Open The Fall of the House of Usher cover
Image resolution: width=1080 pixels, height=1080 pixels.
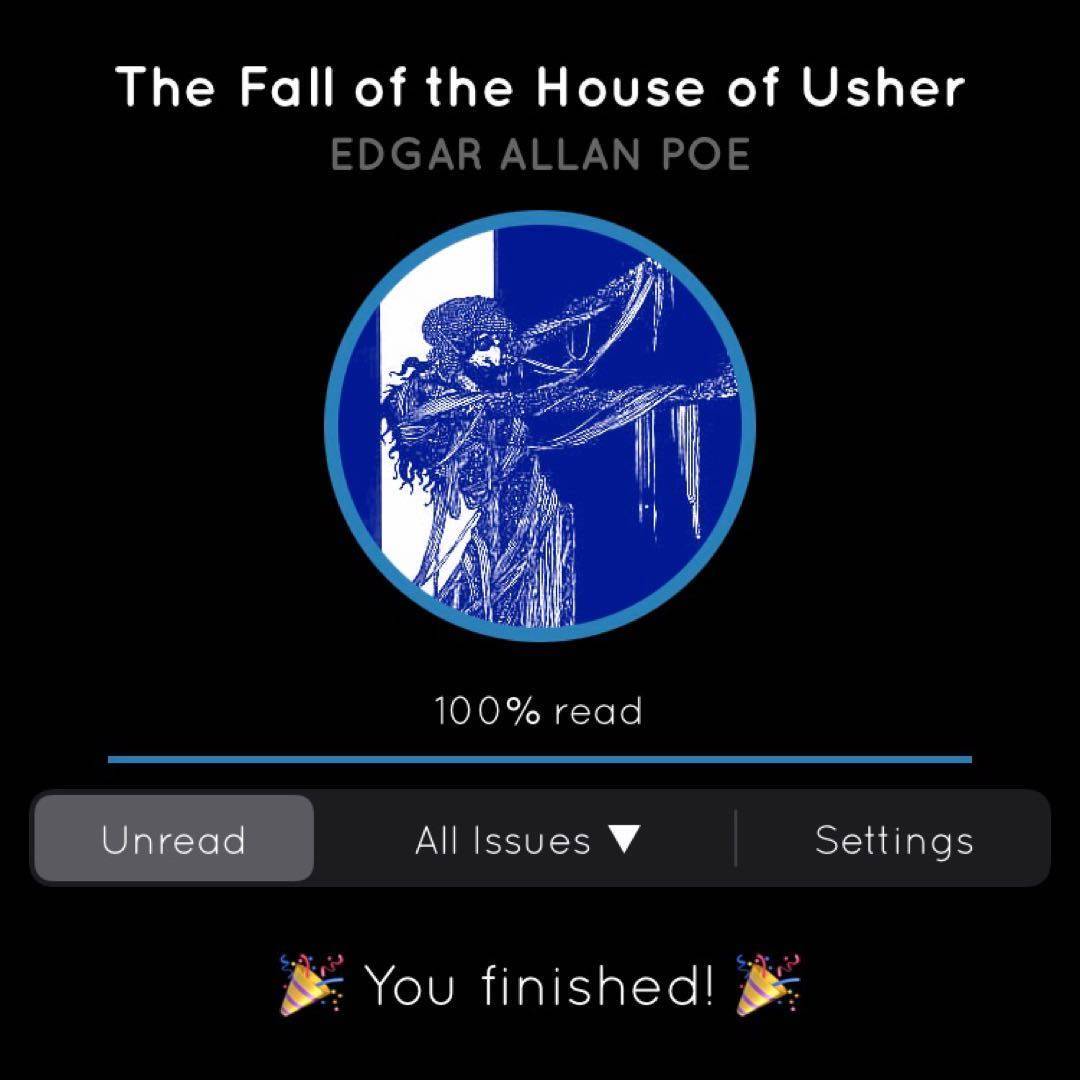point(540,425)
